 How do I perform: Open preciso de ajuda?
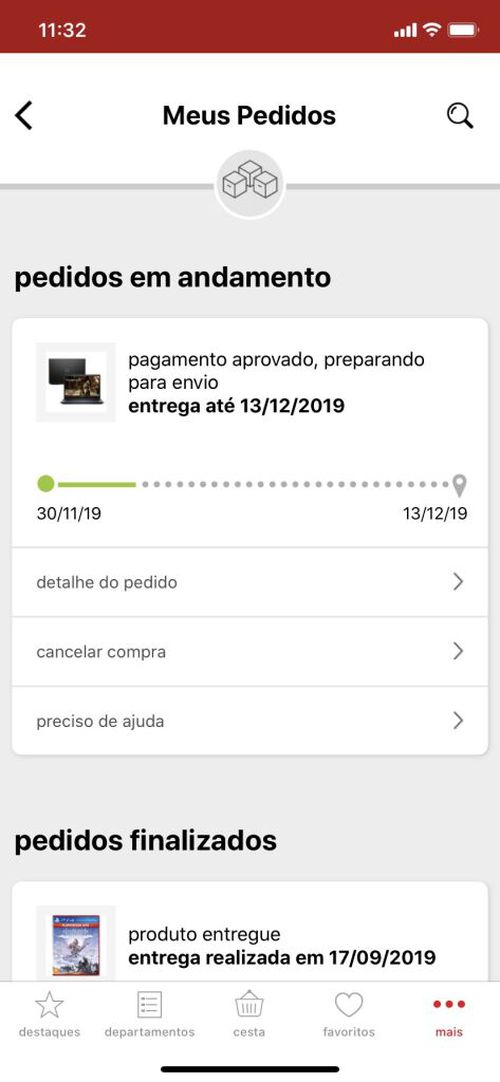(250, 720)
